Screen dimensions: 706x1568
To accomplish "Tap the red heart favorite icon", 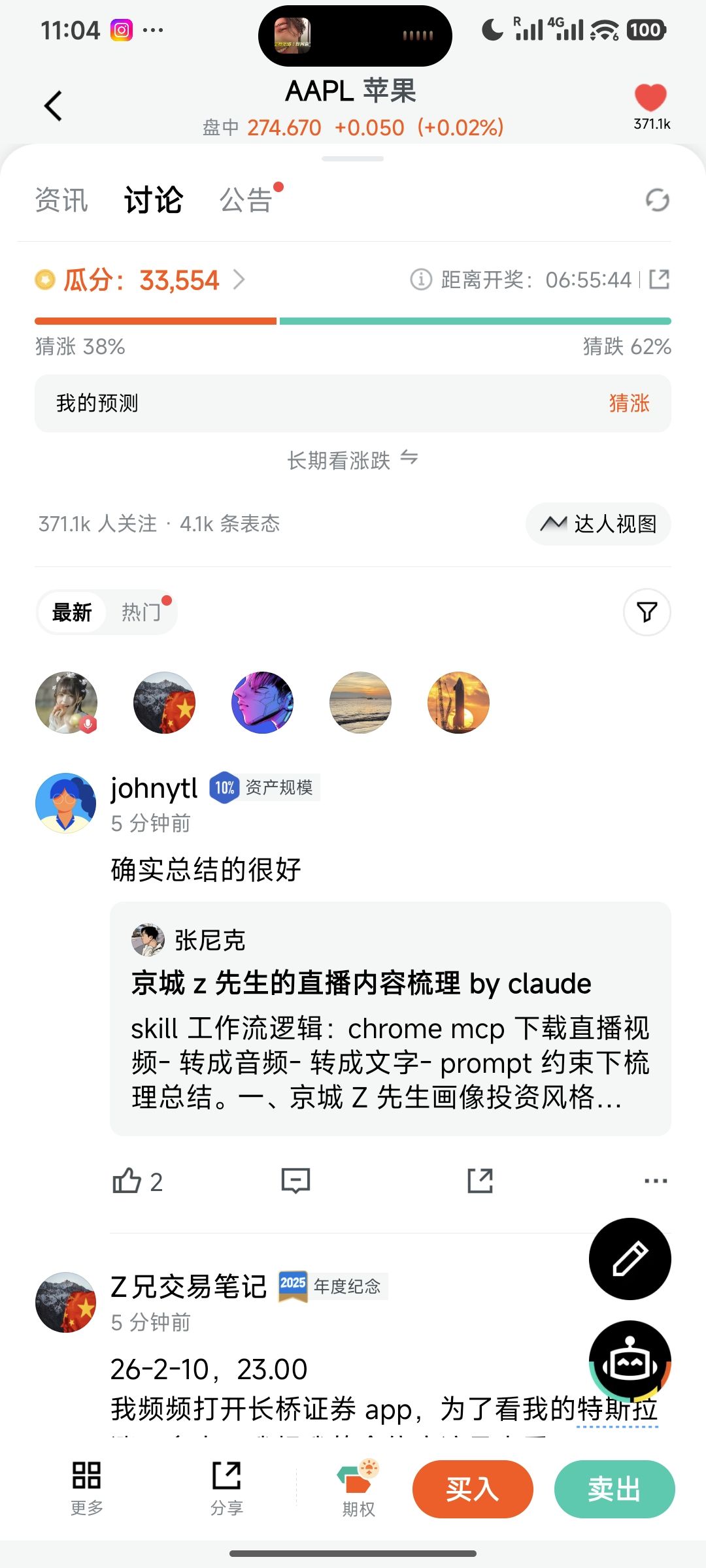I will (x=650, y=98).
